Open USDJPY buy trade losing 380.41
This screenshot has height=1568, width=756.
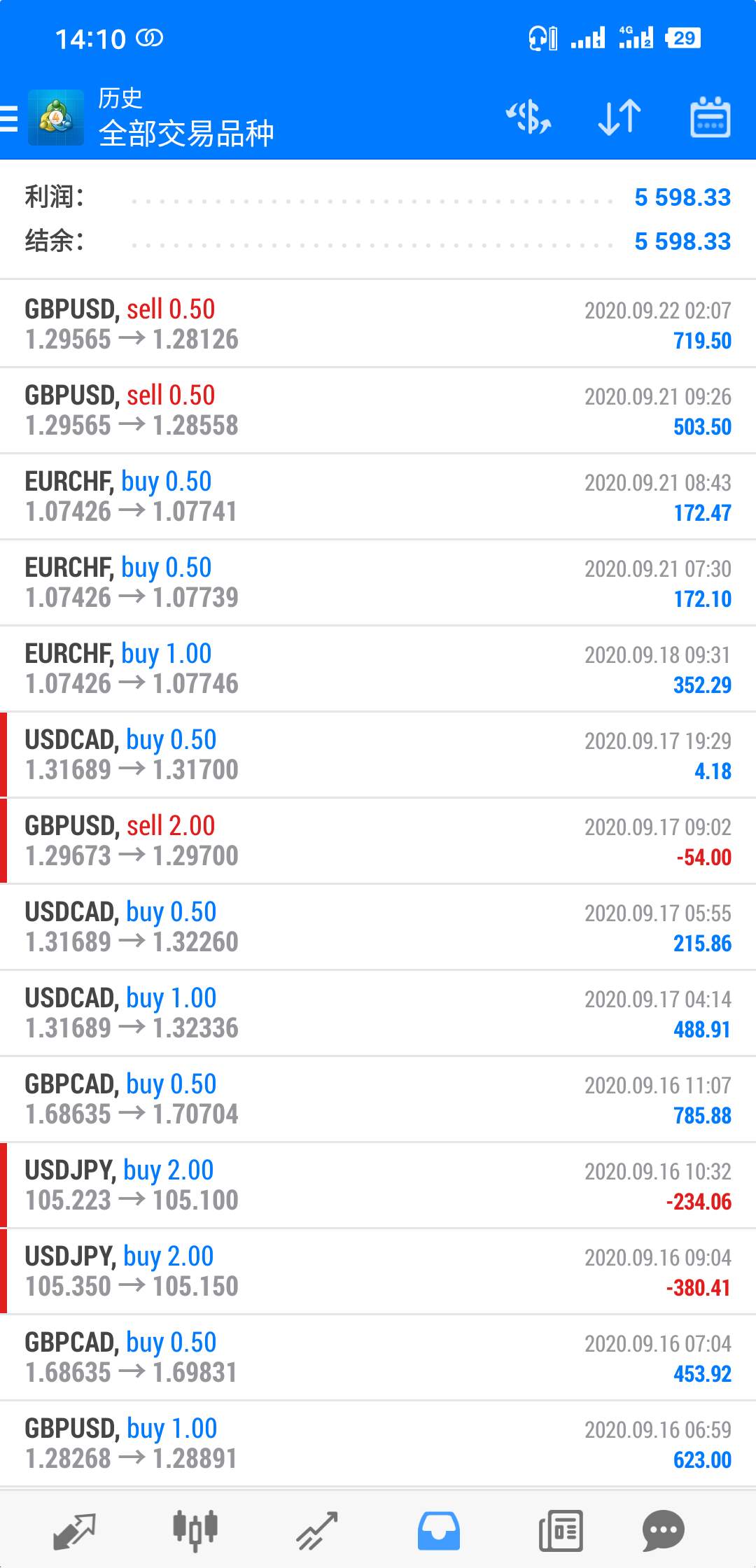378,1271
